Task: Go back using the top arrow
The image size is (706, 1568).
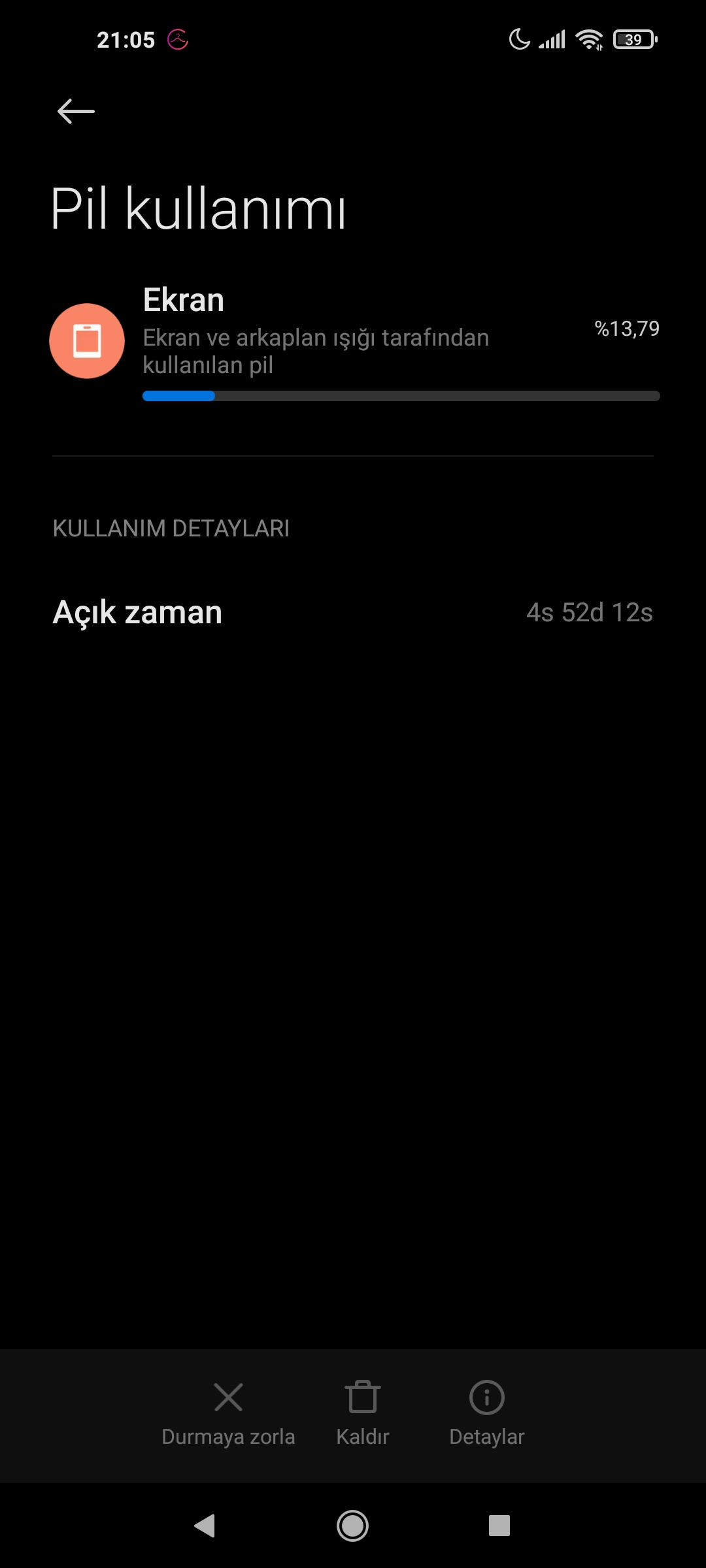Action: 76,111
